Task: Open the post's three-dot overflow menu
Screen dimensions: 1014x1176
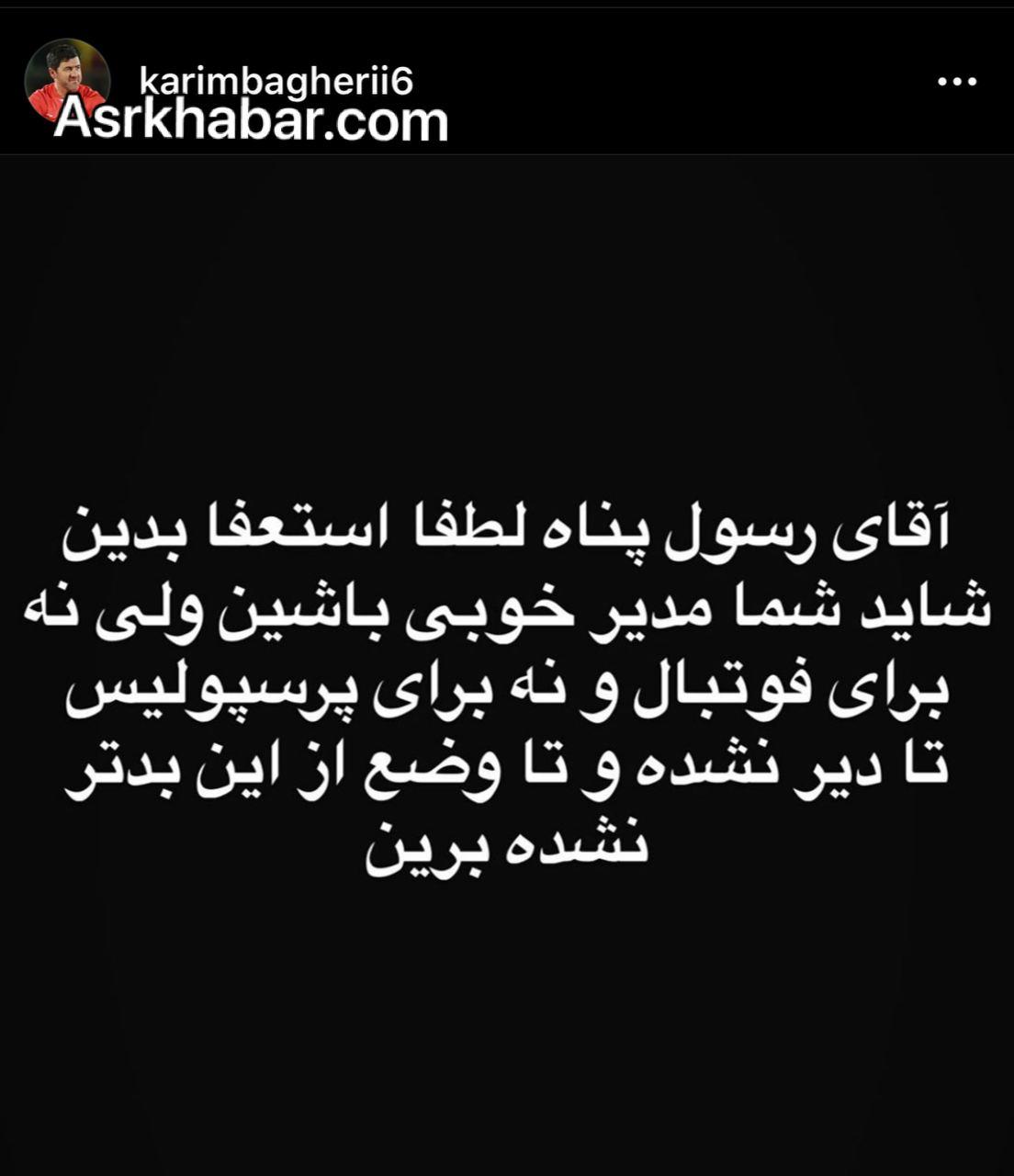Action: point(956,82)
